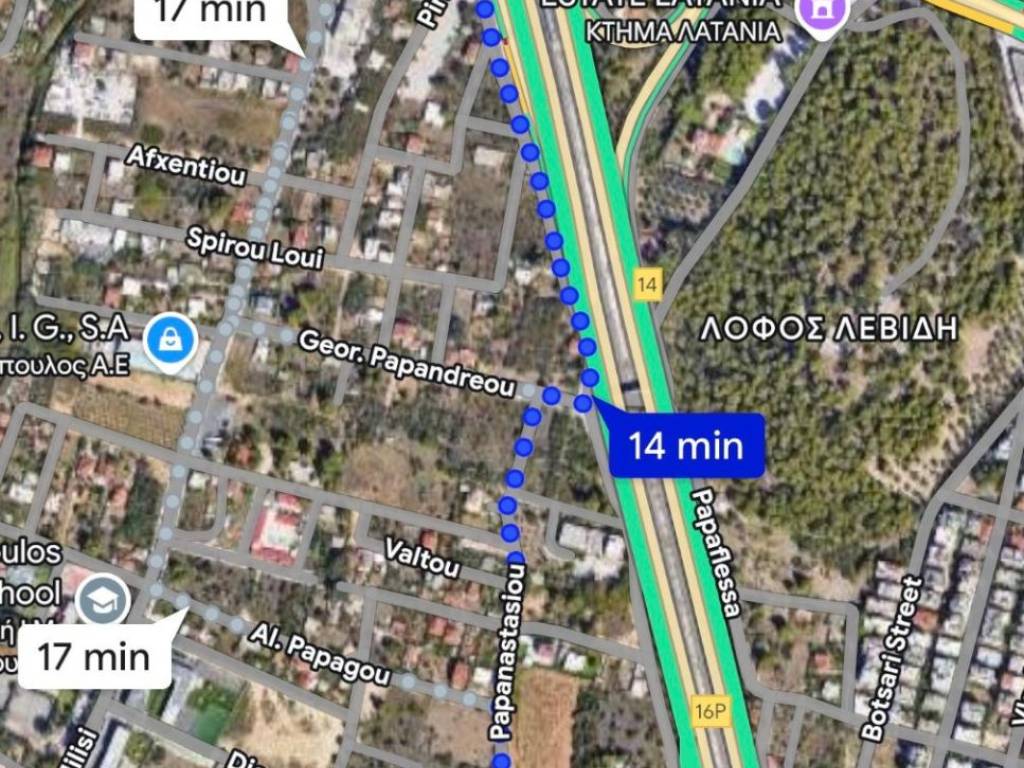
Task: Select the blue 14 min route label
Action: click(x=687, y=445)
